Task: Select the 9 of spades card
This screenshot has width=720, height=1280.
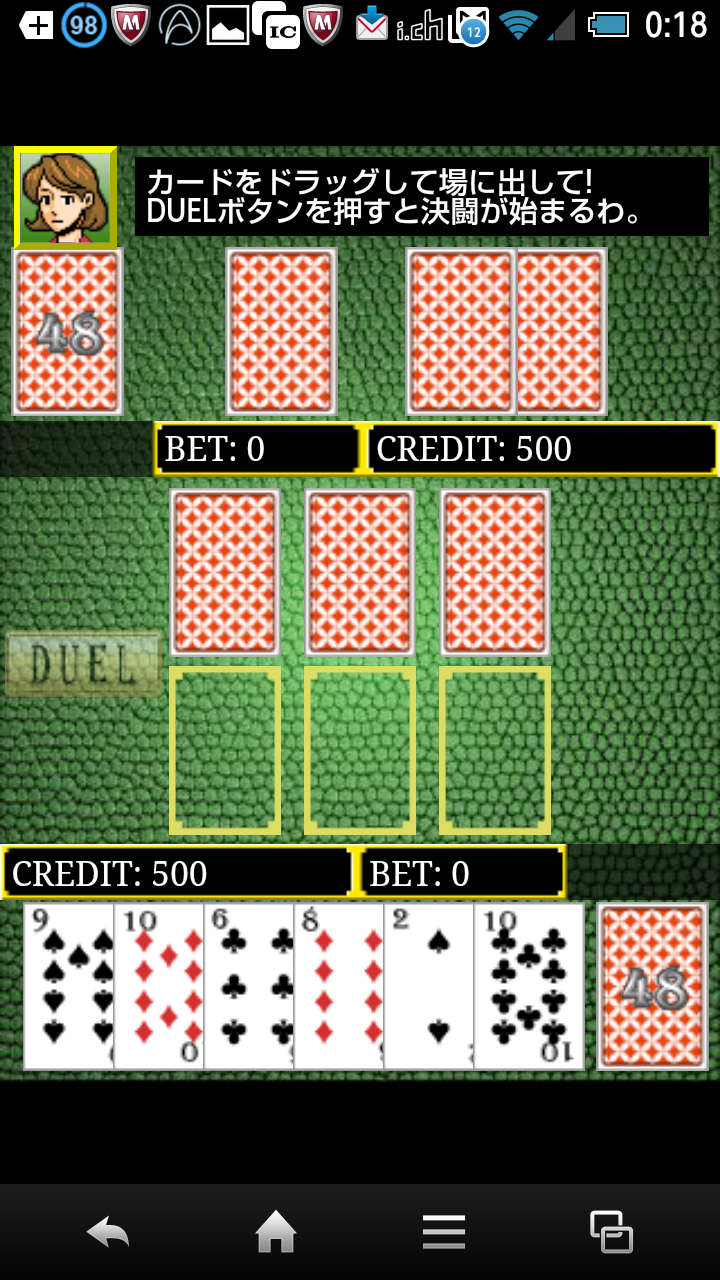Action: click(x=68, y=986)
